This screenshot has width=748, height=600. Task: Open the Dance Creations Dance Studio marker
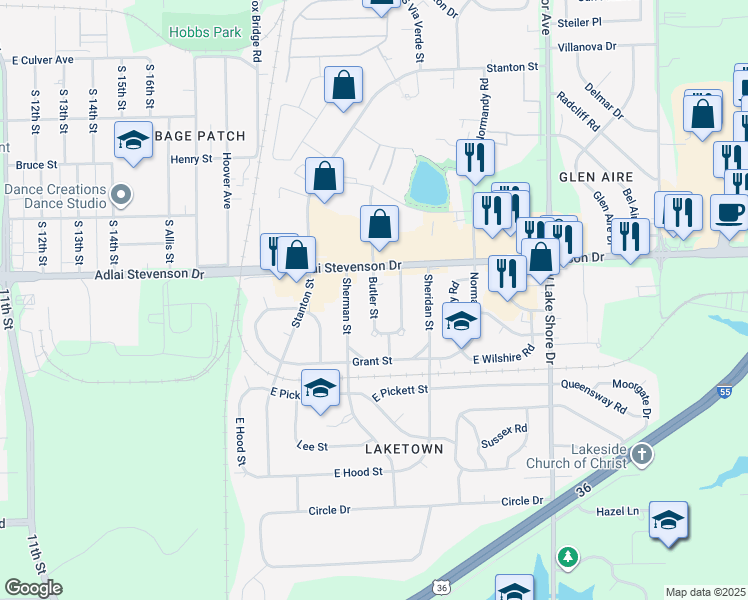click(x=121, y=194)
